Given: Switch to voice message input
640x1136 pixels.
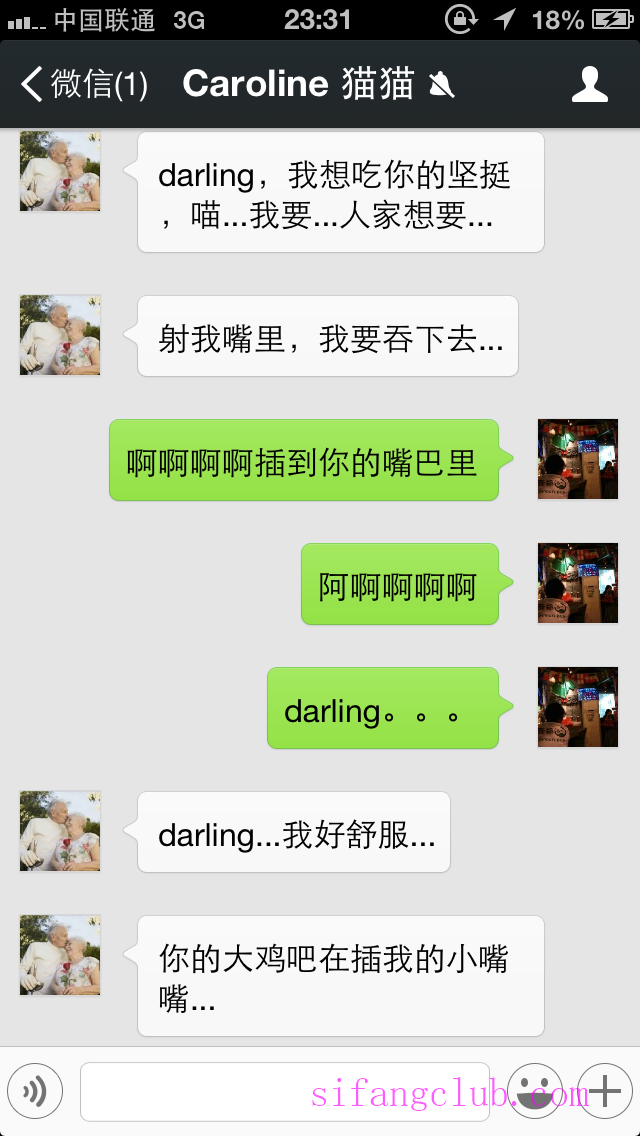Looking at the screenshot, I should coord(35,1091).
